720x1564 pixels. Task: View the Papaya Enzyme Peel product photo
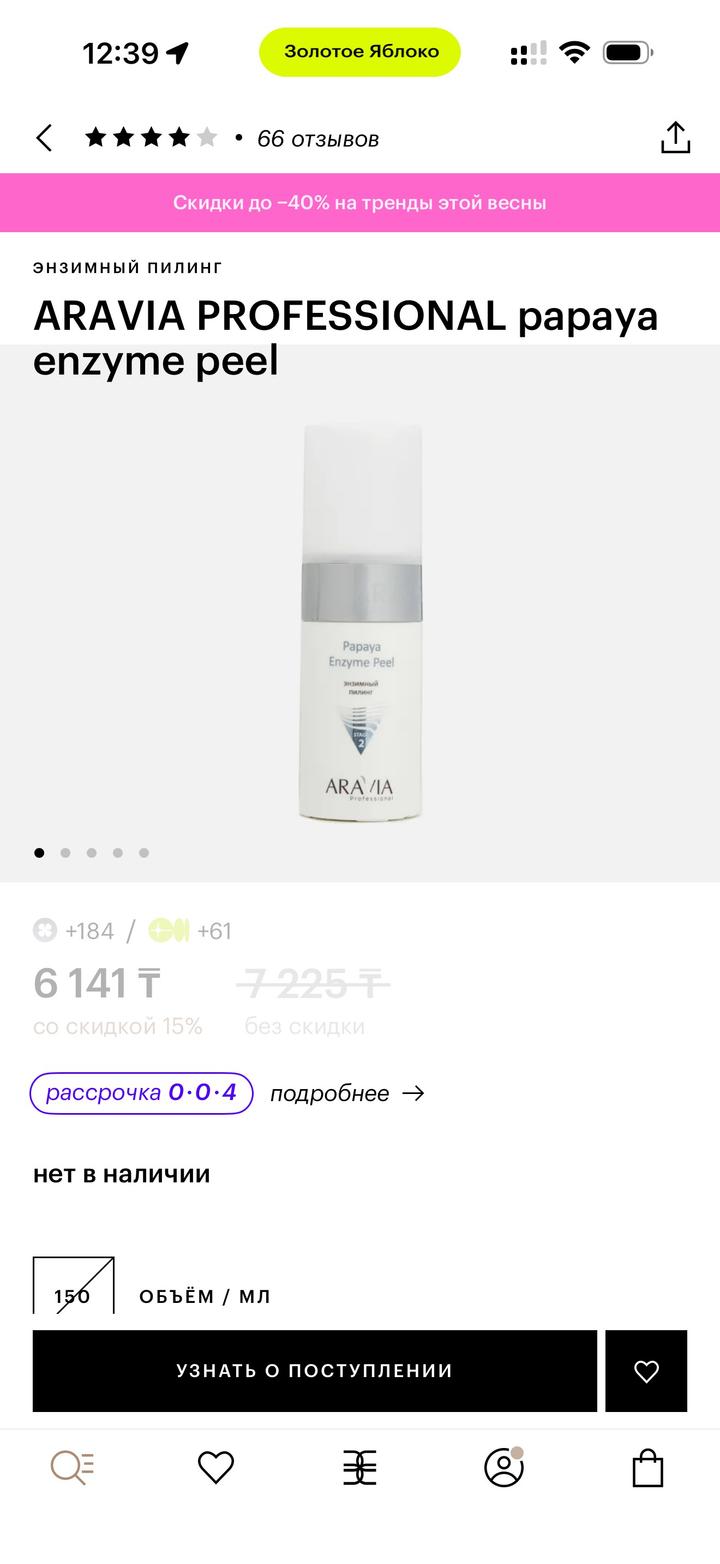pos(361,622)
